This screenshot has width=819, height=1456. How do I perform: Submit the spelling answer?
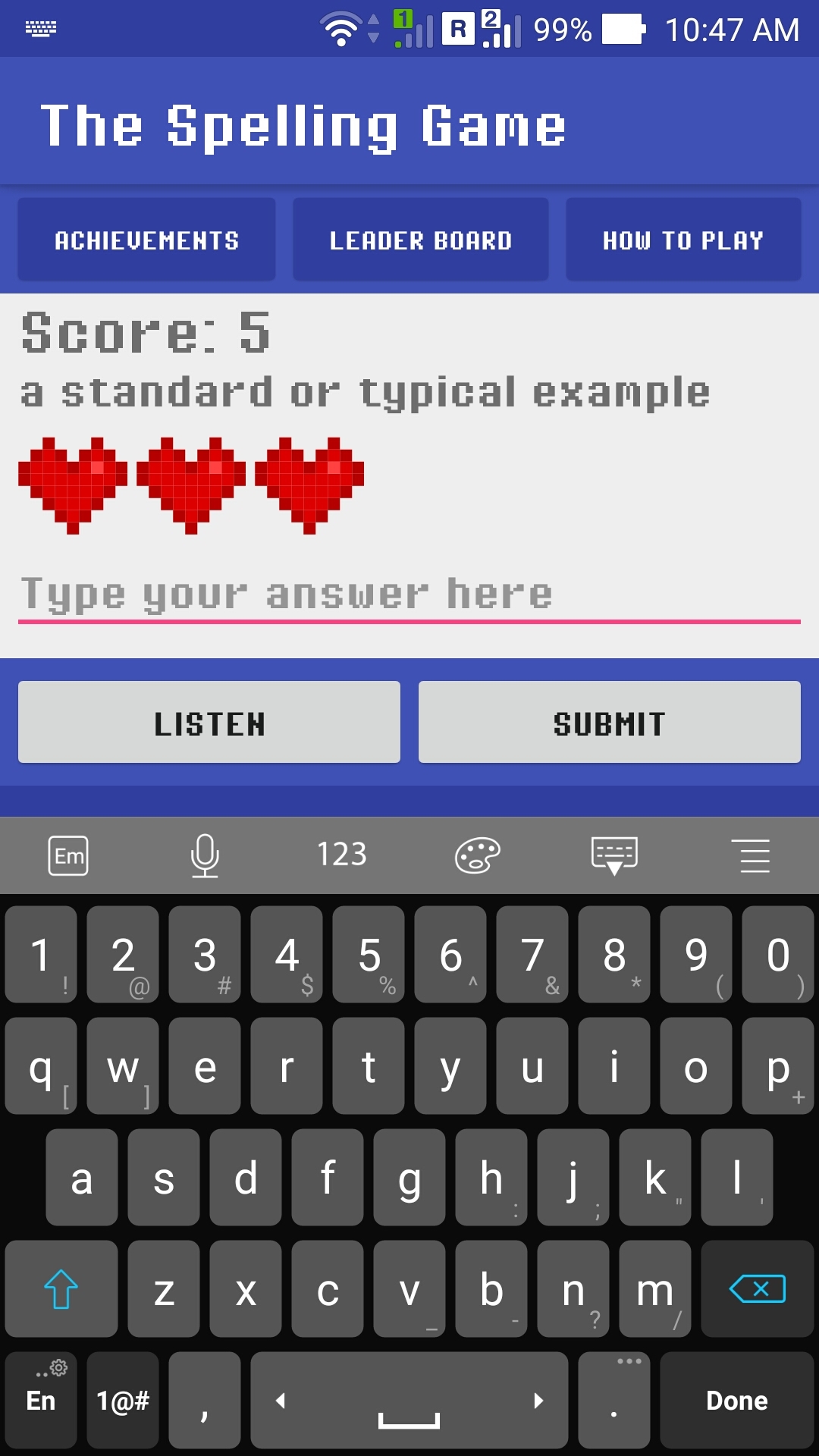610,722
